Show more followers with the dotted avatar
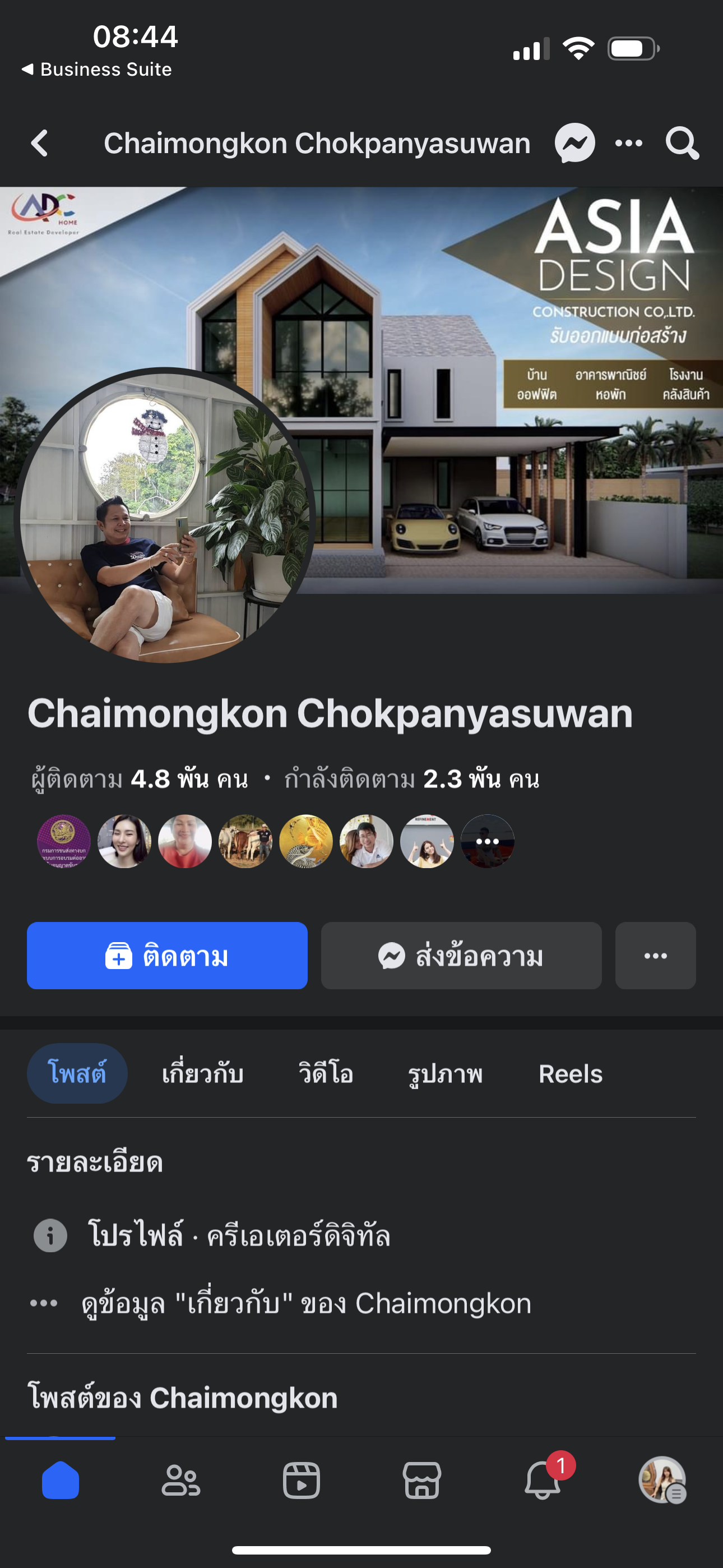This screenshot has width=723, height=1568. pyautogui.click(x=488, y=841)
